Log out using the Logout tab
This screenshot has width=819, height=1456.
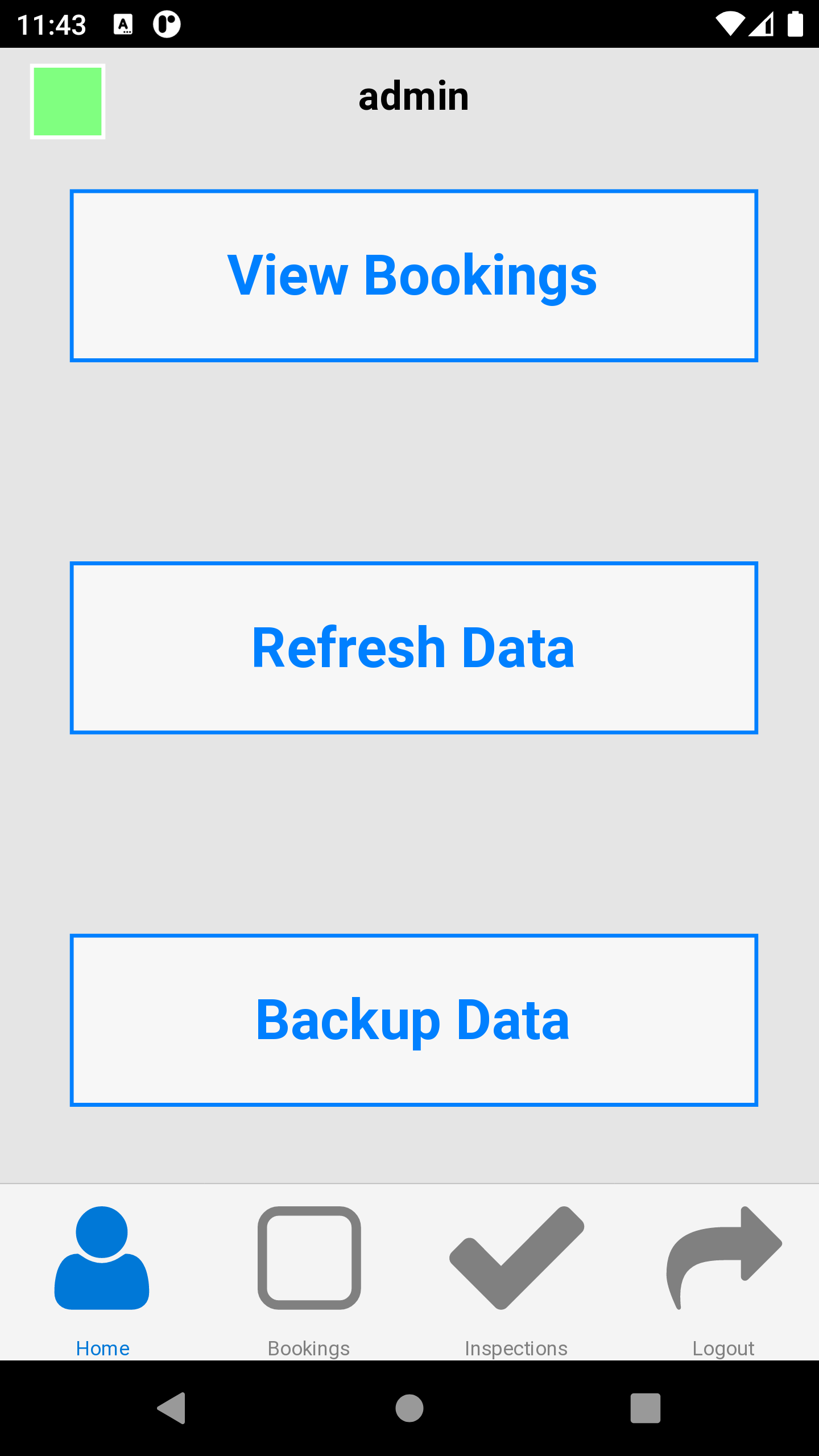click(x=723, y=1275)
